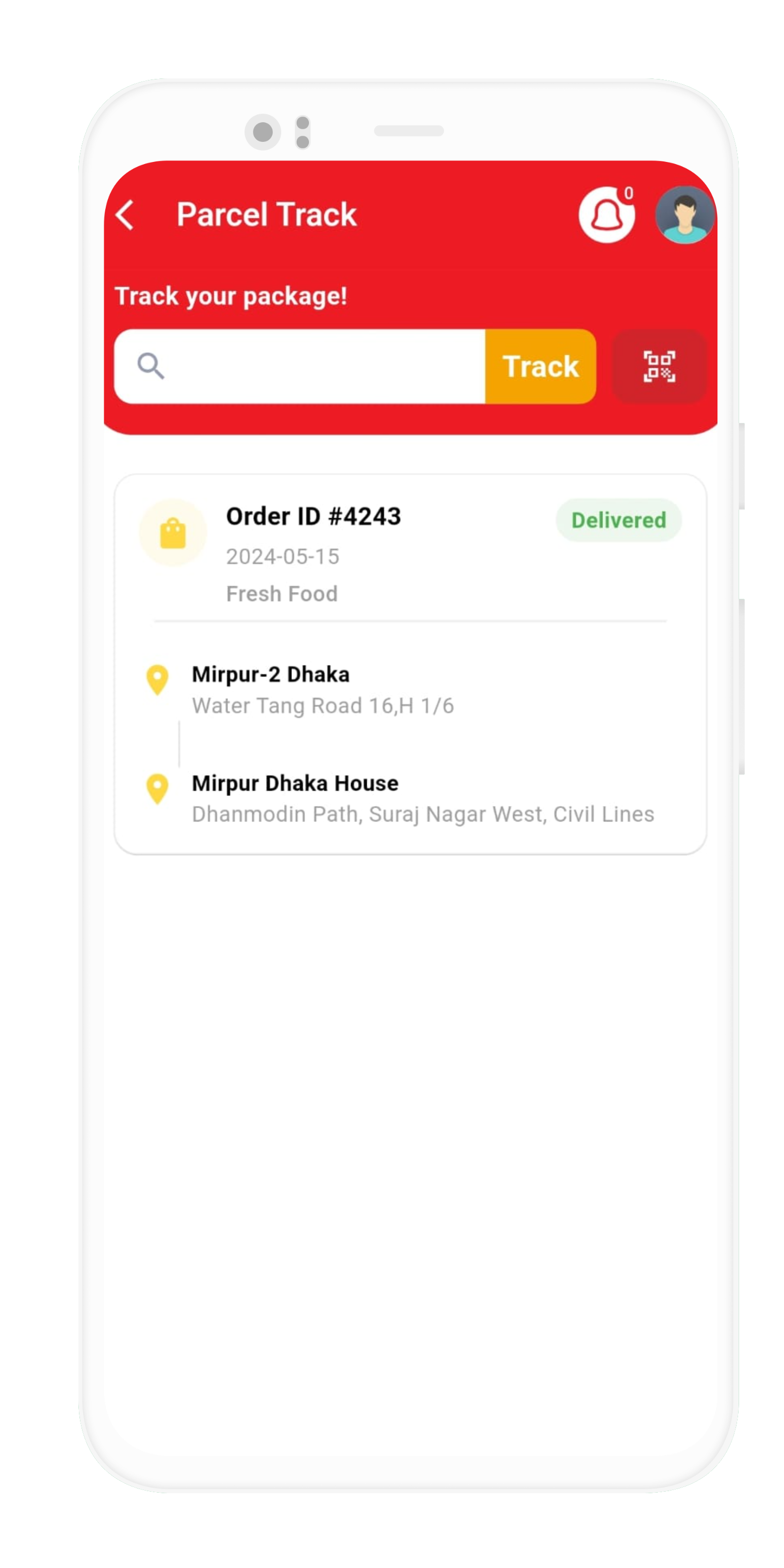Tap the orange Track button

coord(540,366)
